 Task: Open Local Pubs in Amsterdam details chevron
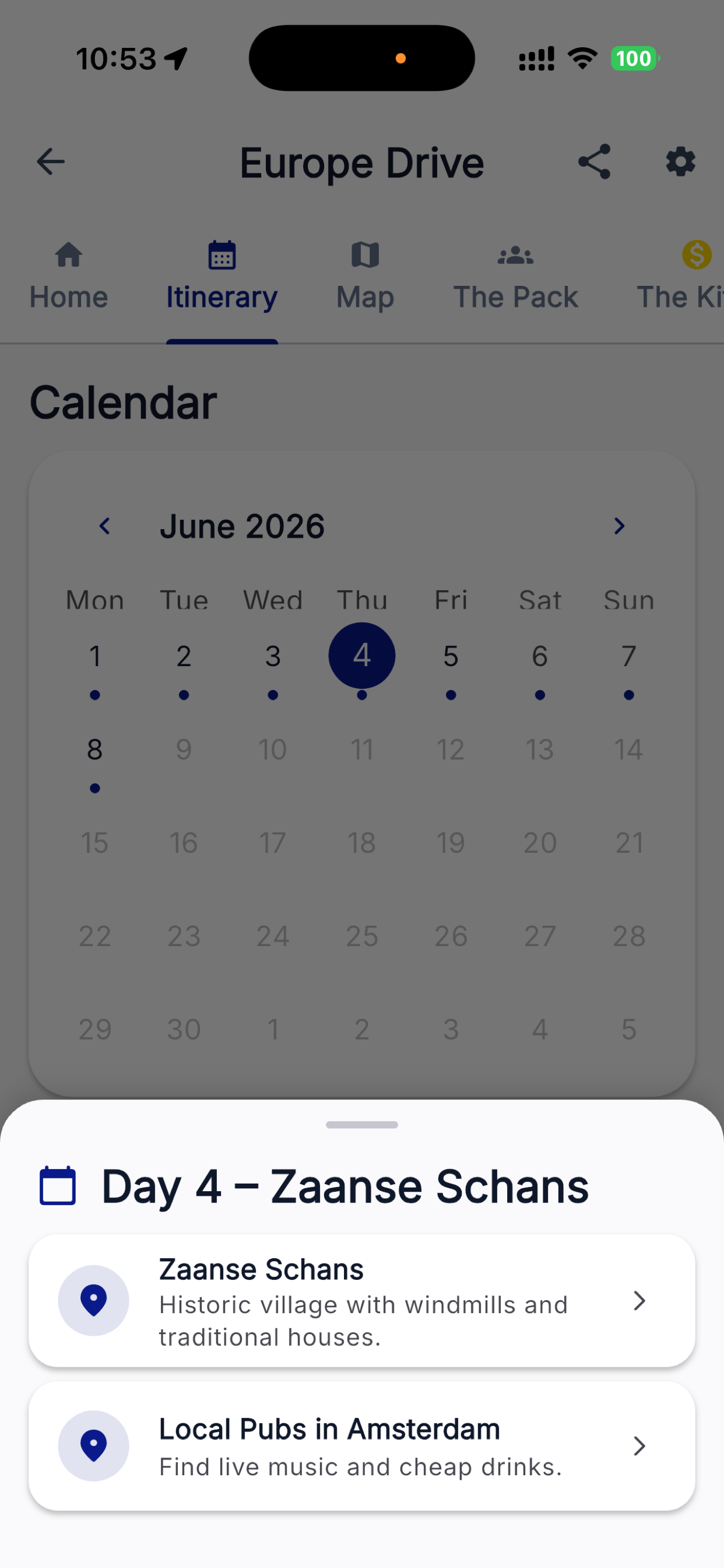tap(639, 1447)
